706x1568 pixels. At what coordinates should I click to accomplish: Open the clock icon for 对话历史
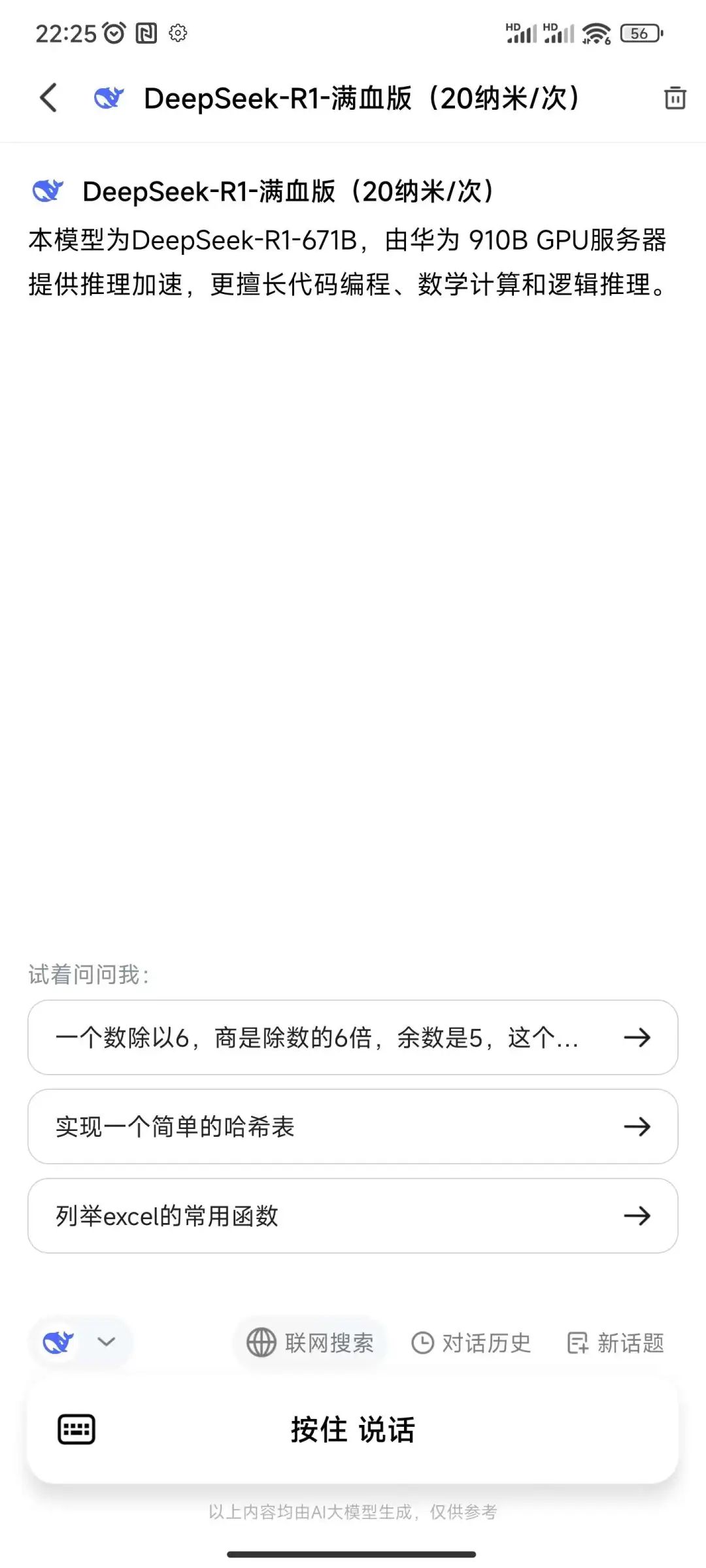tap(422, 1343)
